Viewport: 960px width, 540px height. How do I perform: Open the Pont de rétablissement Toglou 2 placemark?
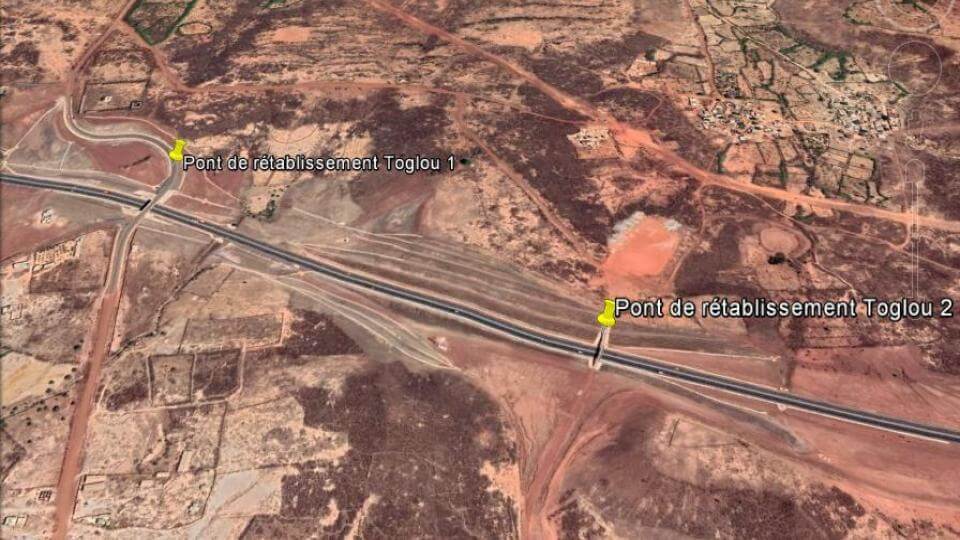[606, 312]
